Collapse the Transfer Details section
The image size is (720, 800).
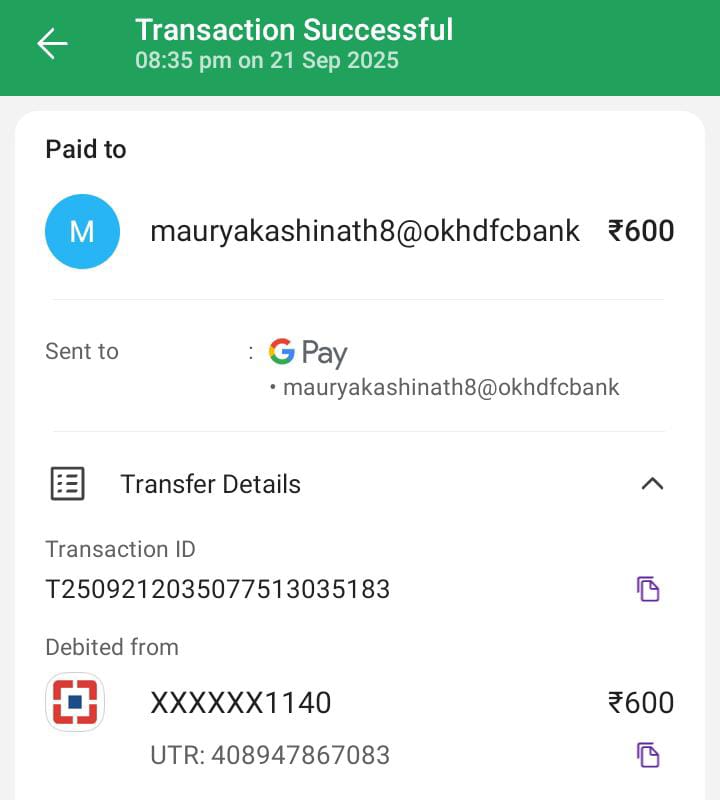[652, 484]
